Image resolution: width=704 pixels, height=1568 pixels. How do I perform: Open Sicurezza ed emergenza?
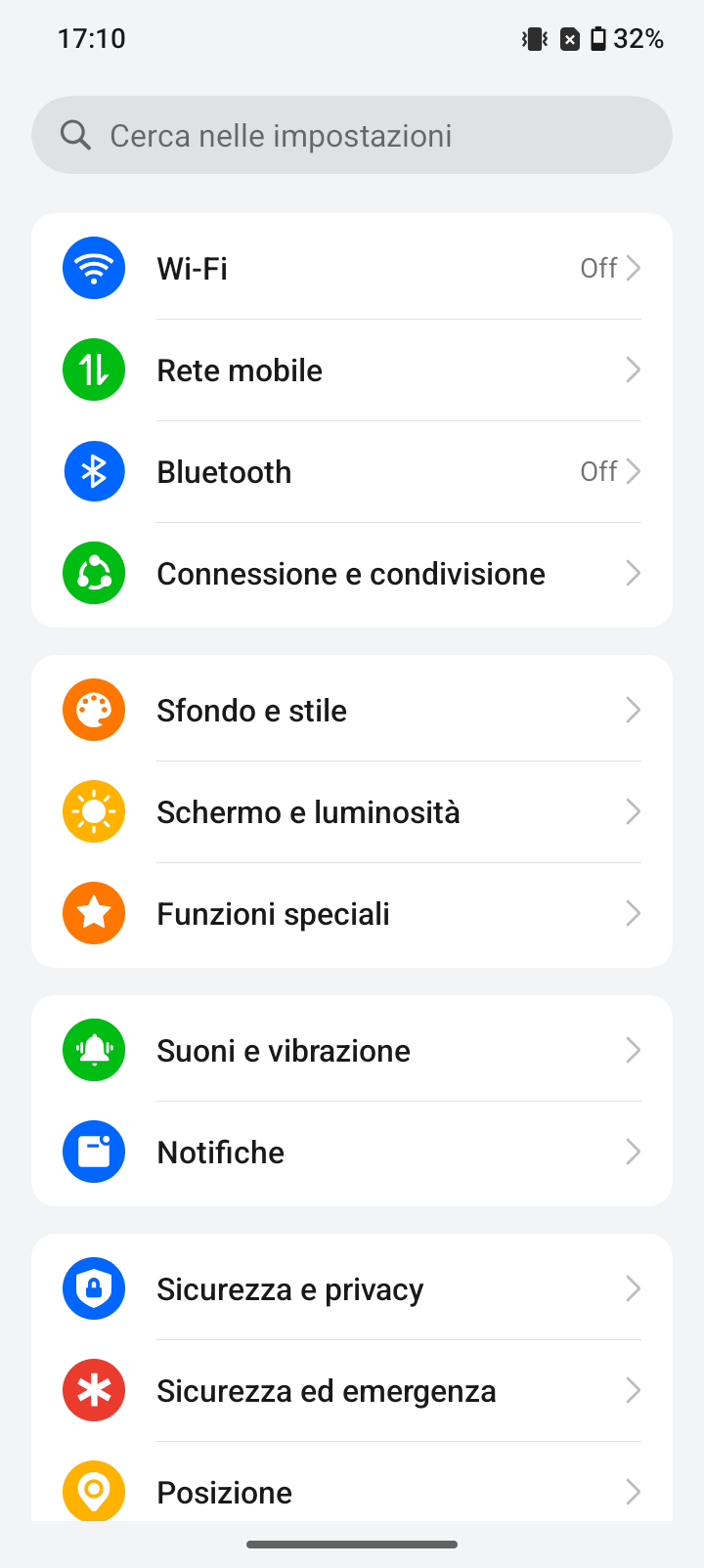(352, 1390)
